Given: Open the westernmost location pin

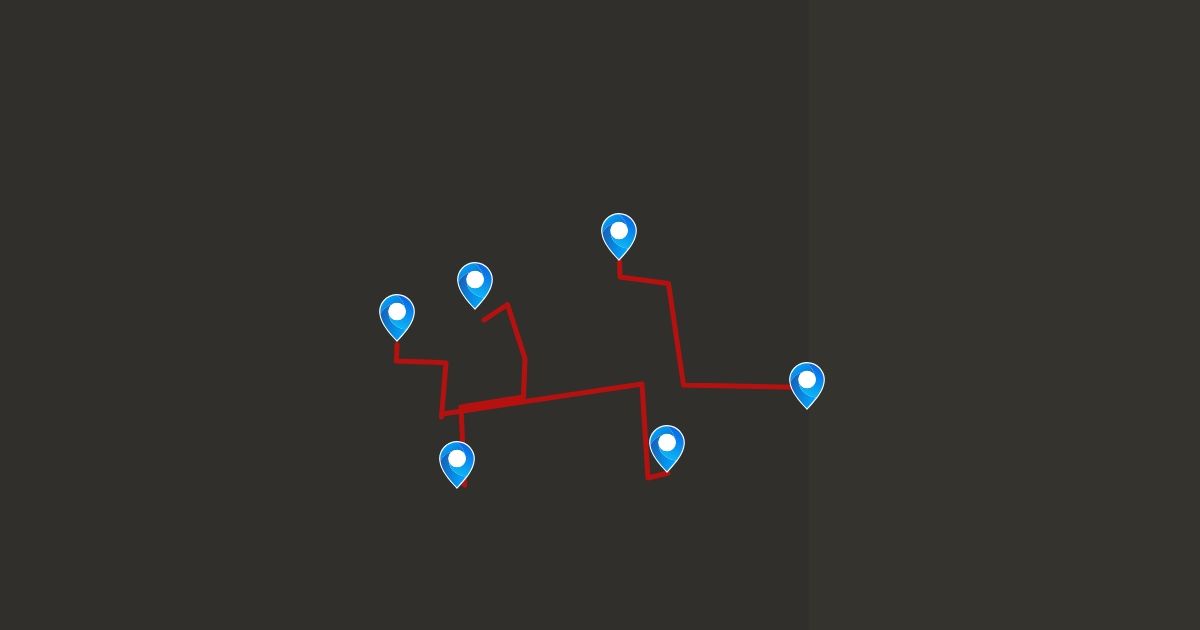Looking at the screenshot, I should tap(397, 317).
